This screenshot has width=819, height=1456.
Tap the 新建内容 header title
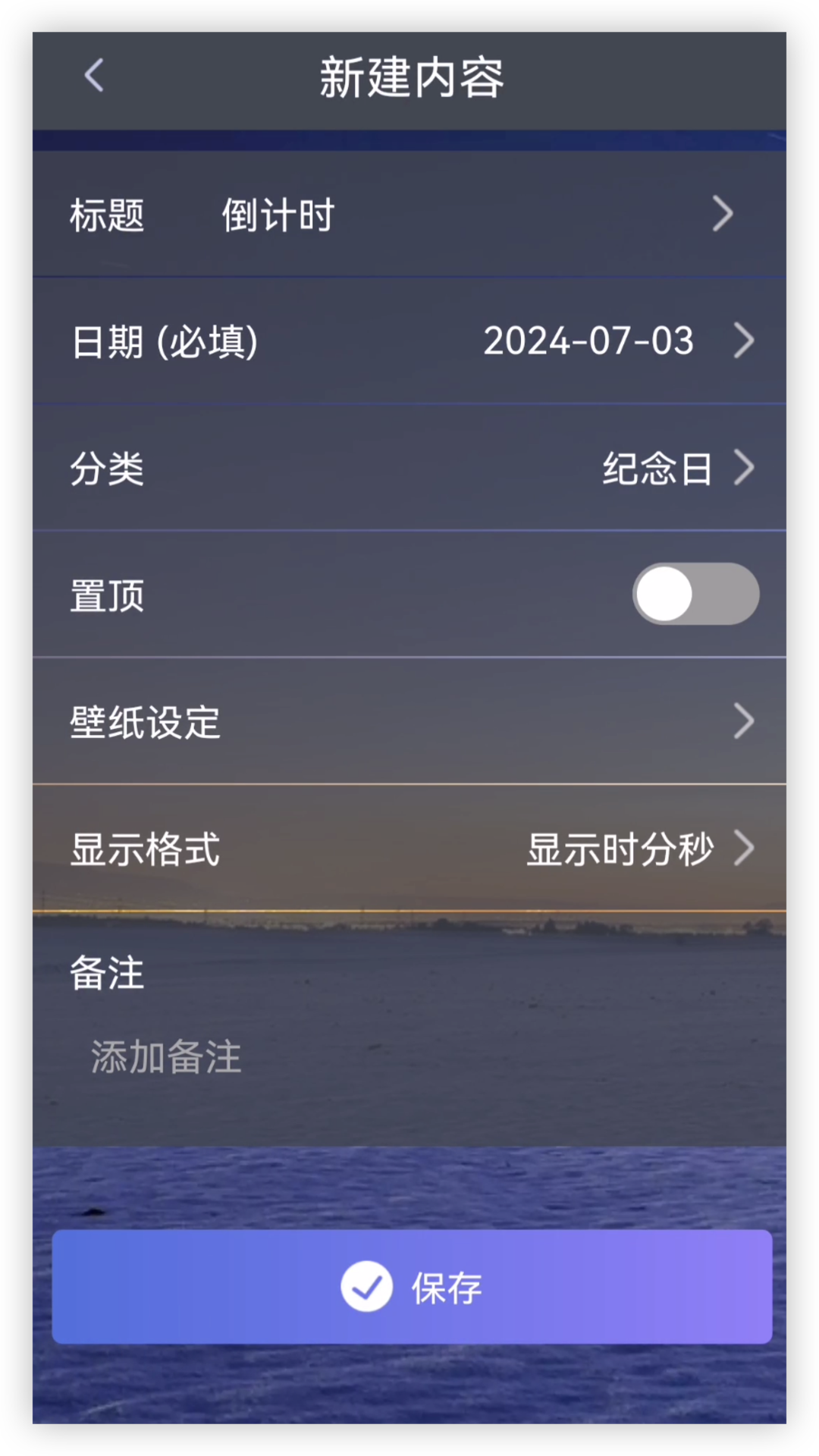pos(409,77)
